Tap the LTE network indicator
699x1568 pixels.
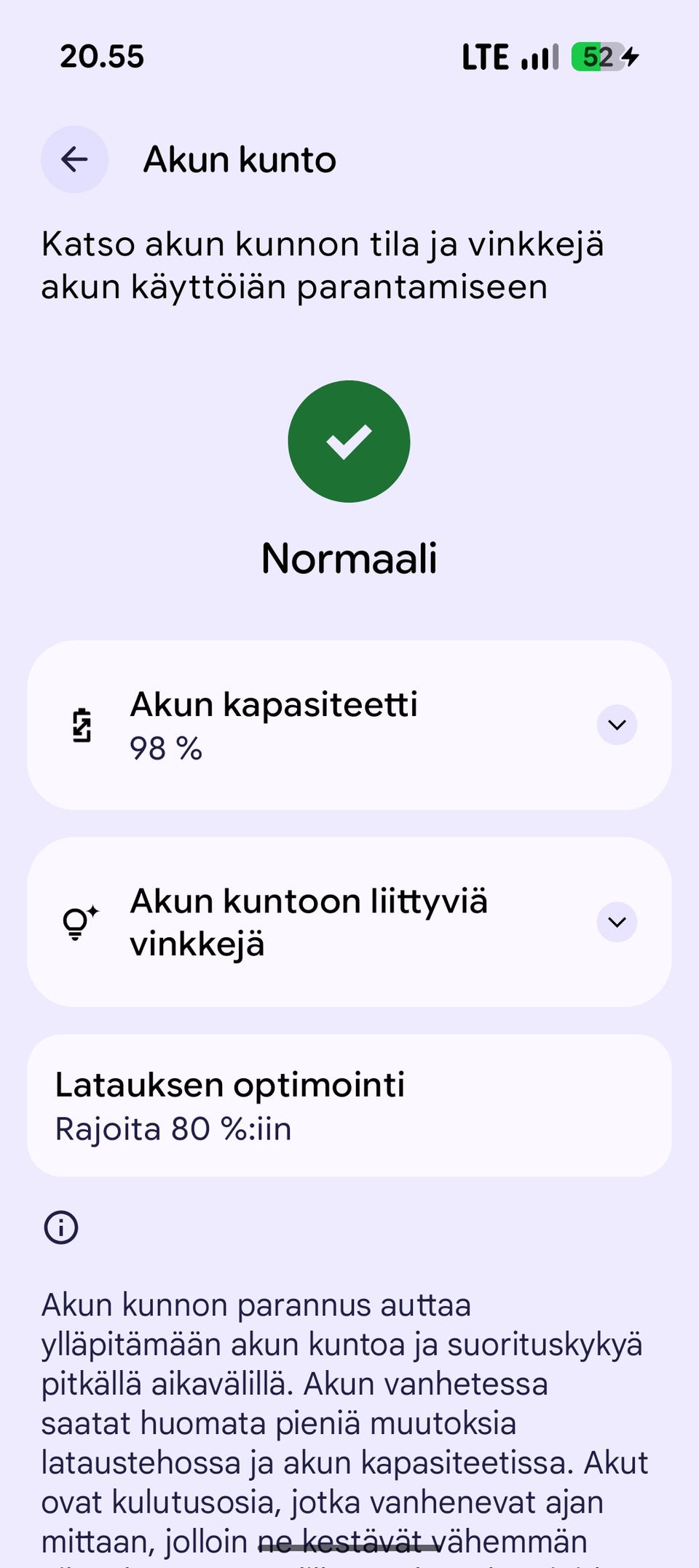[485, 56]
